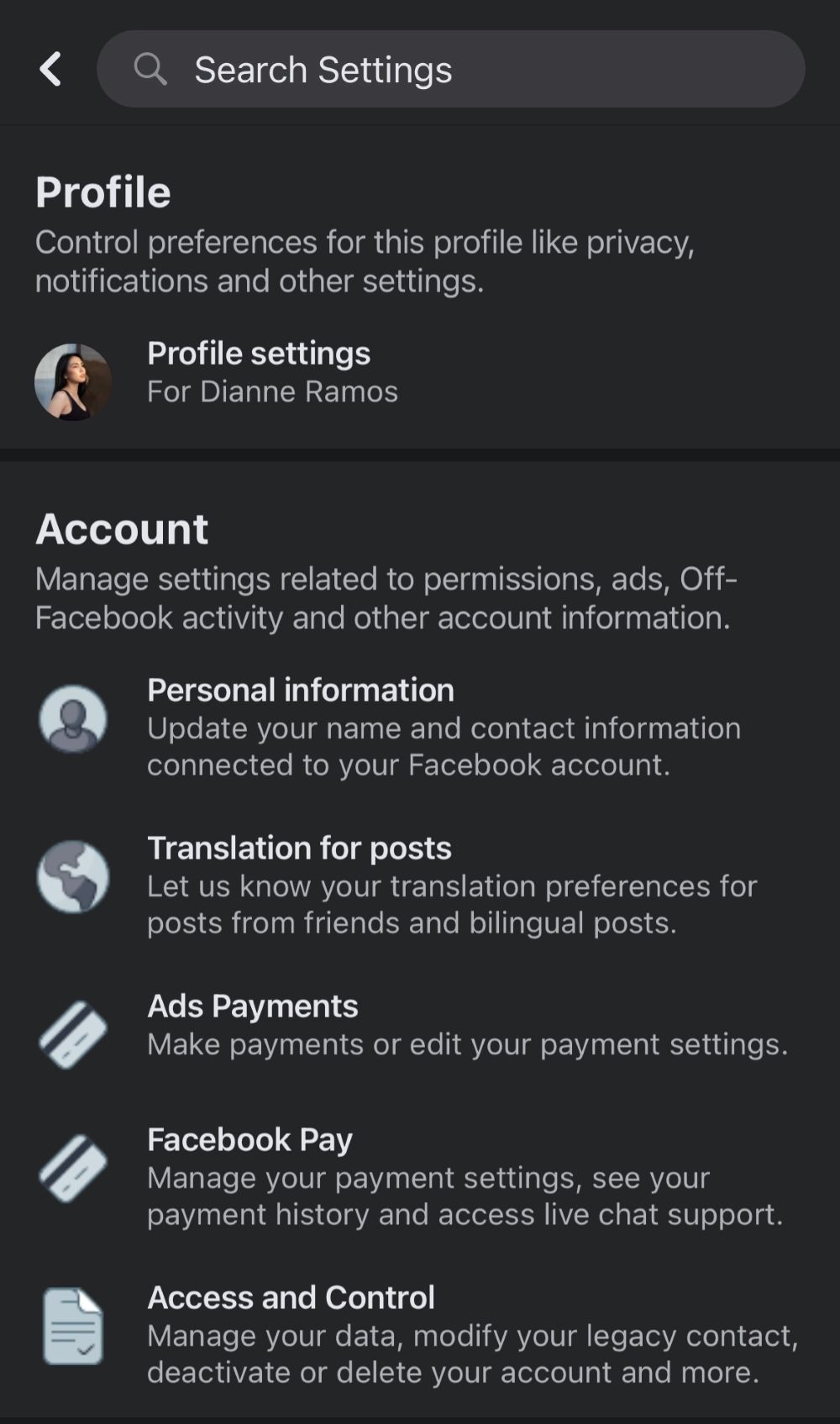Go back using the back arrow
This screenshot has width=840, height=1424.
[x=50, y=69]
